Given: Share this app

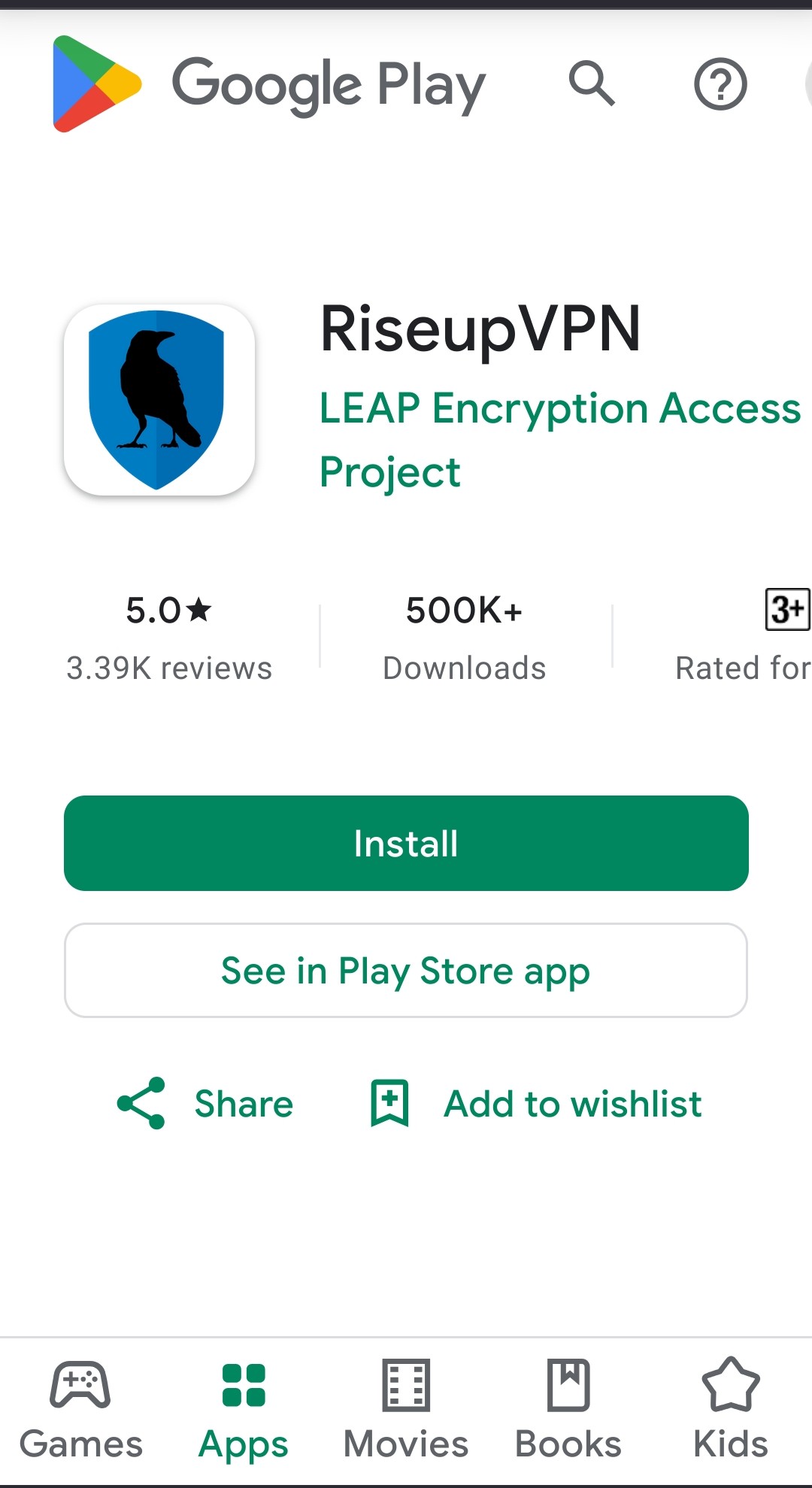Looking at the screenshot, I should pyautogui.click(x=206, y=1104).
